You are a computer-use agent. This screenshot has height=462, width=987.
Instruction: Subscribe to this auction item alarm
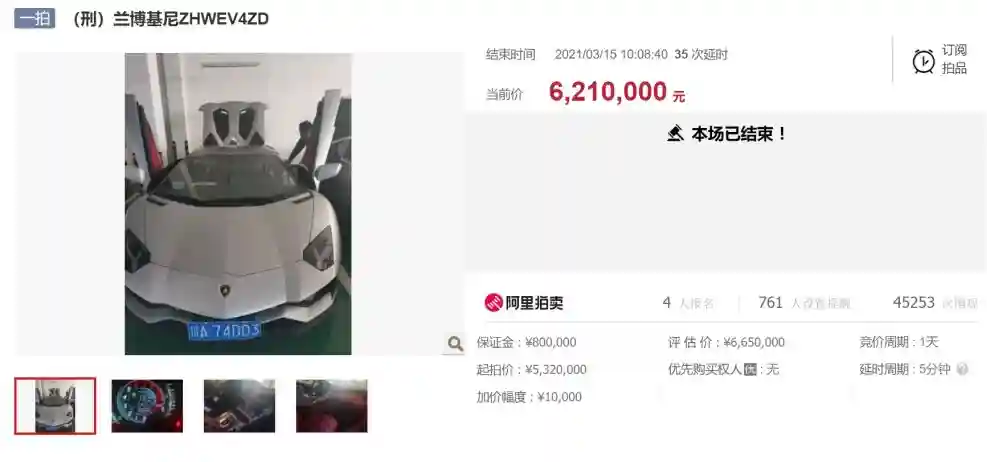tap(939, 60)
